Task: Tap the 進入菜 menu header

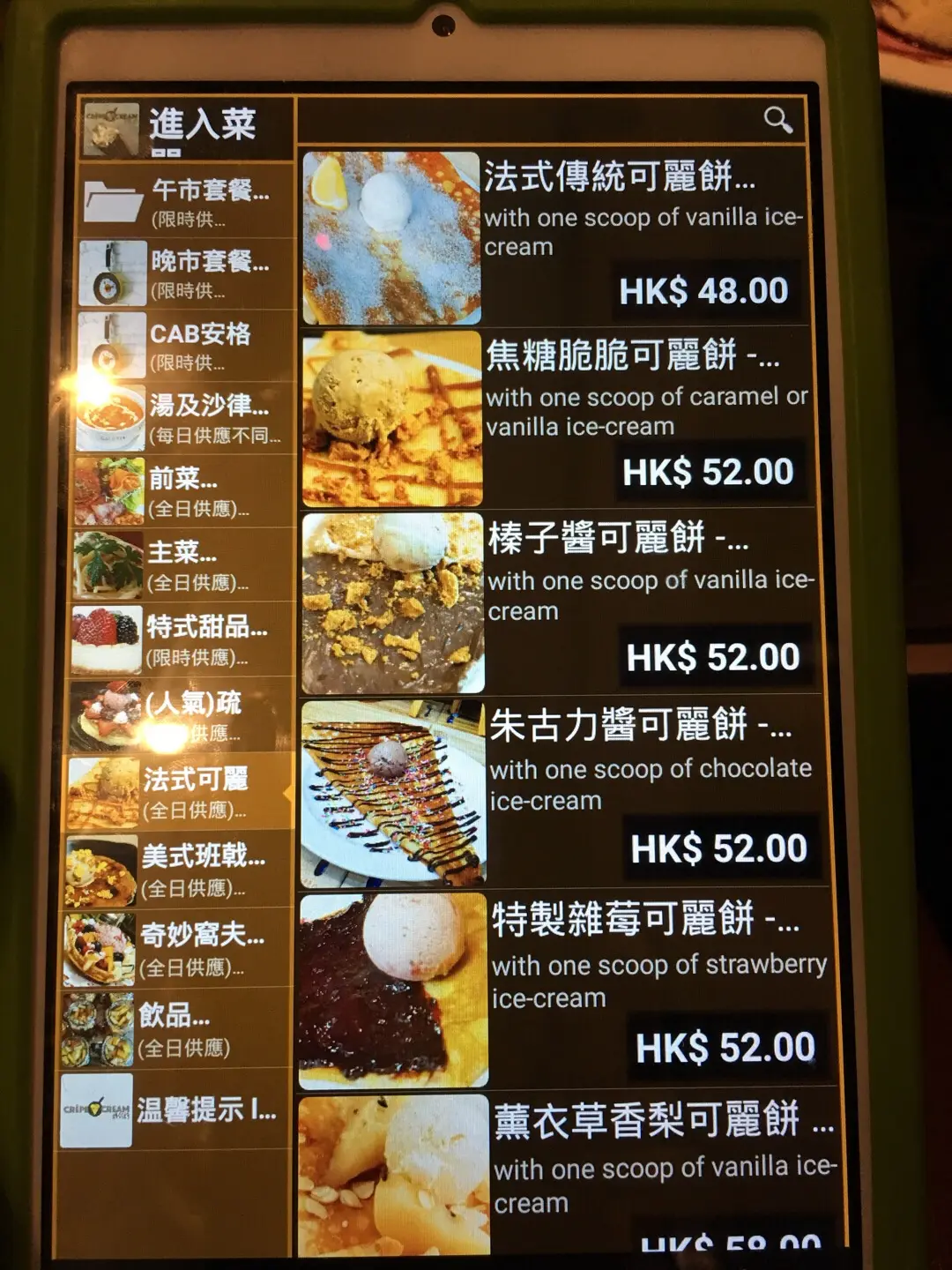Action: 187,127
